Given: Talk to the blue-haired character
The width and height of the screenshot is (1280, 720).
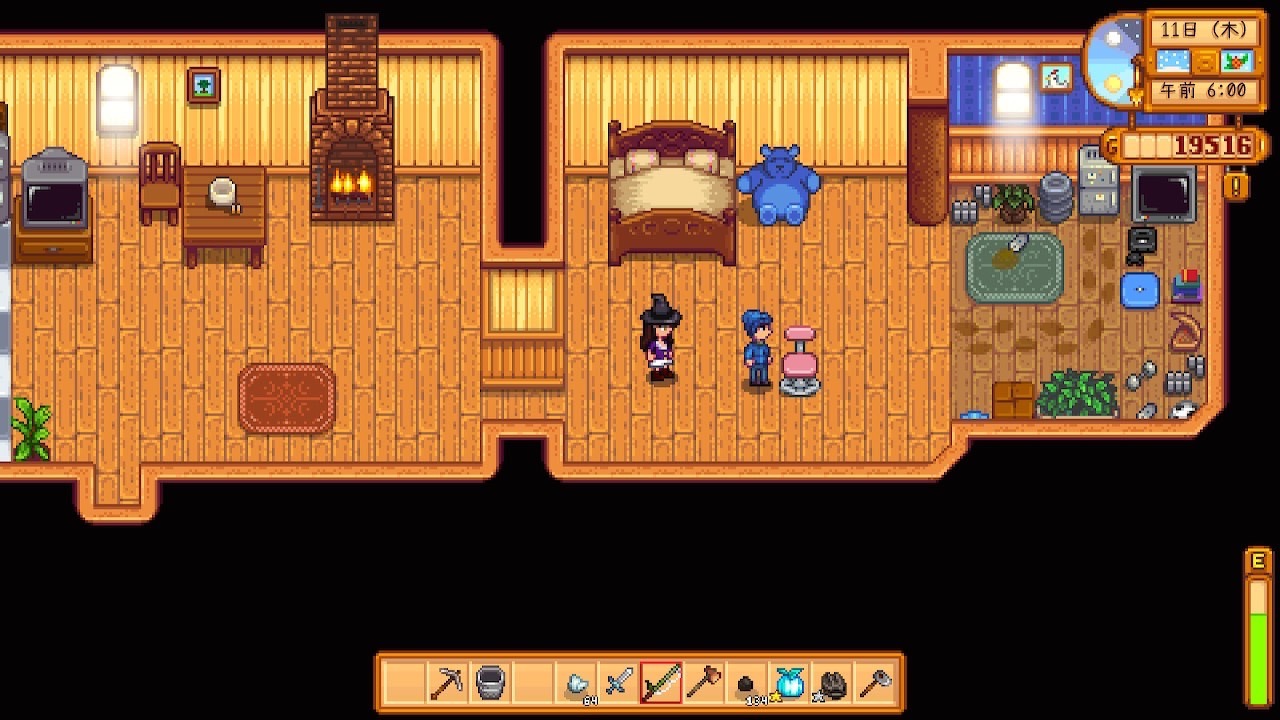Looking at the screenshot, I should point(757,348).
